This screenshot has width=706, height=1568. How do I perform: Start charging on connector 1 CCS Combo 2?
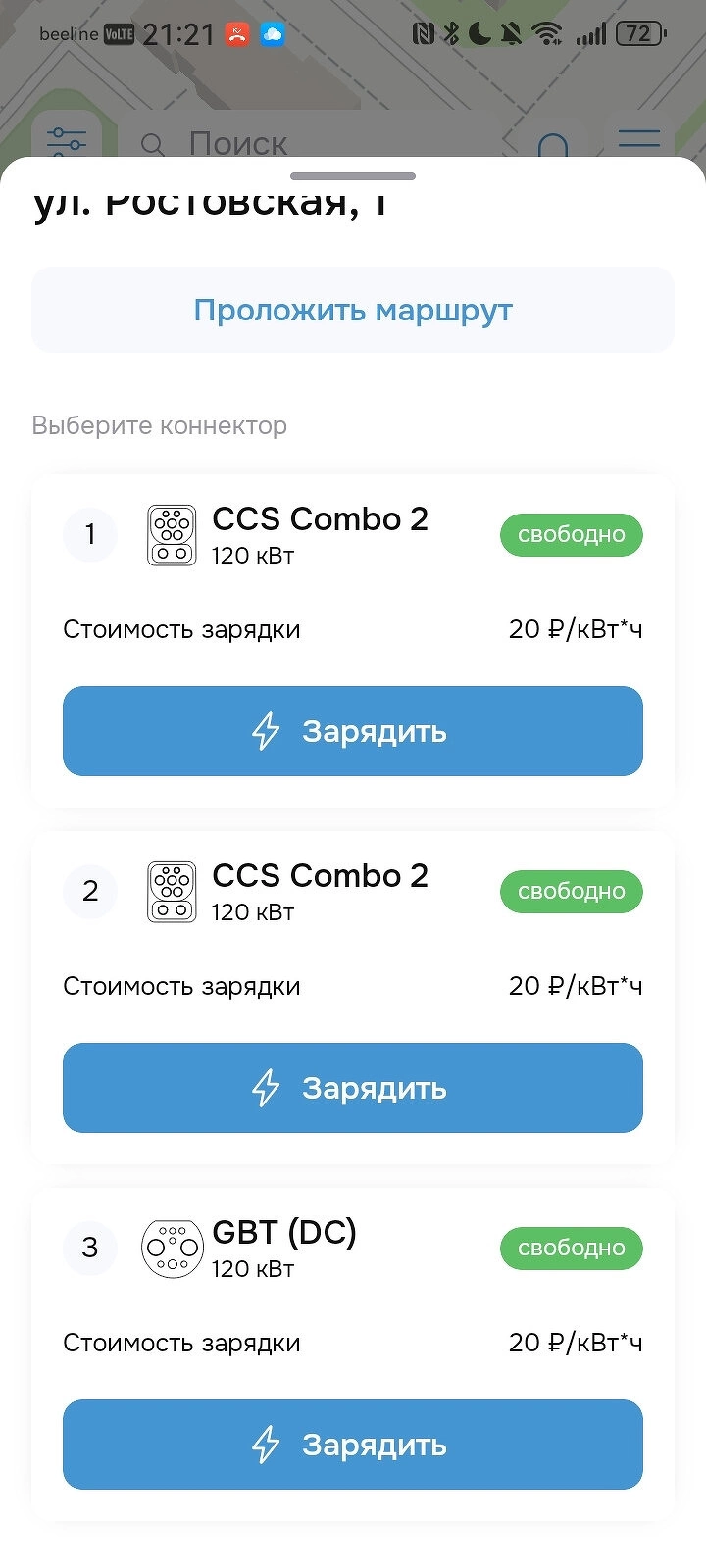(353, 731)
